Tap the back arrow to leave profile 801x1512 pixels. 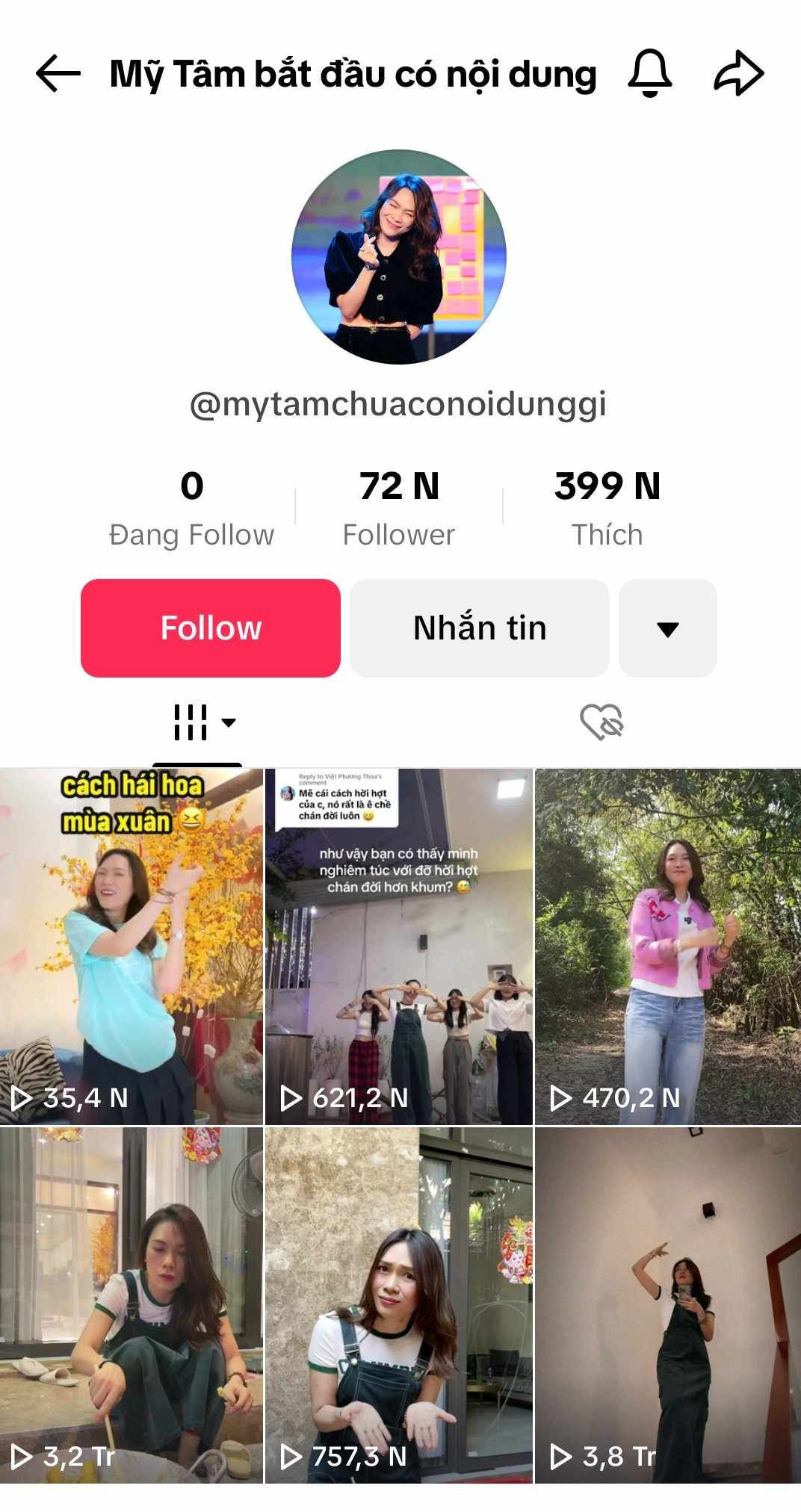(x=56, y=72)
